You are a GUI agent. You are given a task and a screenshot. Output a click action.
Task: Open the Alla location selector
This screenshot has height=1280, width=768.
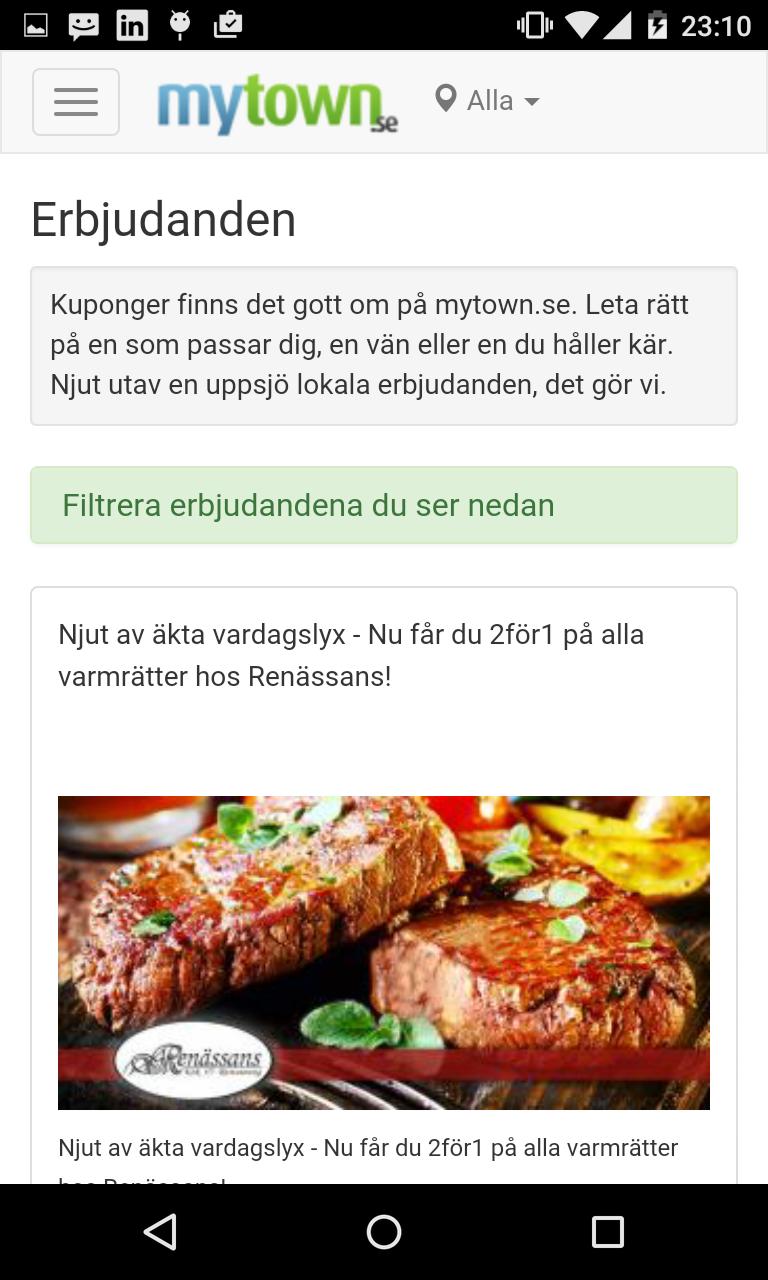coord(489,99)
